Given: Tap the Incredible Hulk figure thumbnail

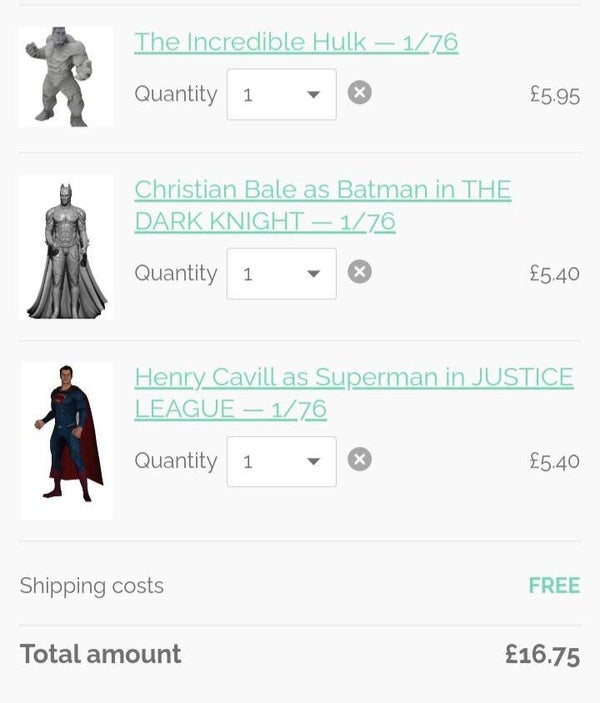Looking at the screenshot, I should click(66, 77).
